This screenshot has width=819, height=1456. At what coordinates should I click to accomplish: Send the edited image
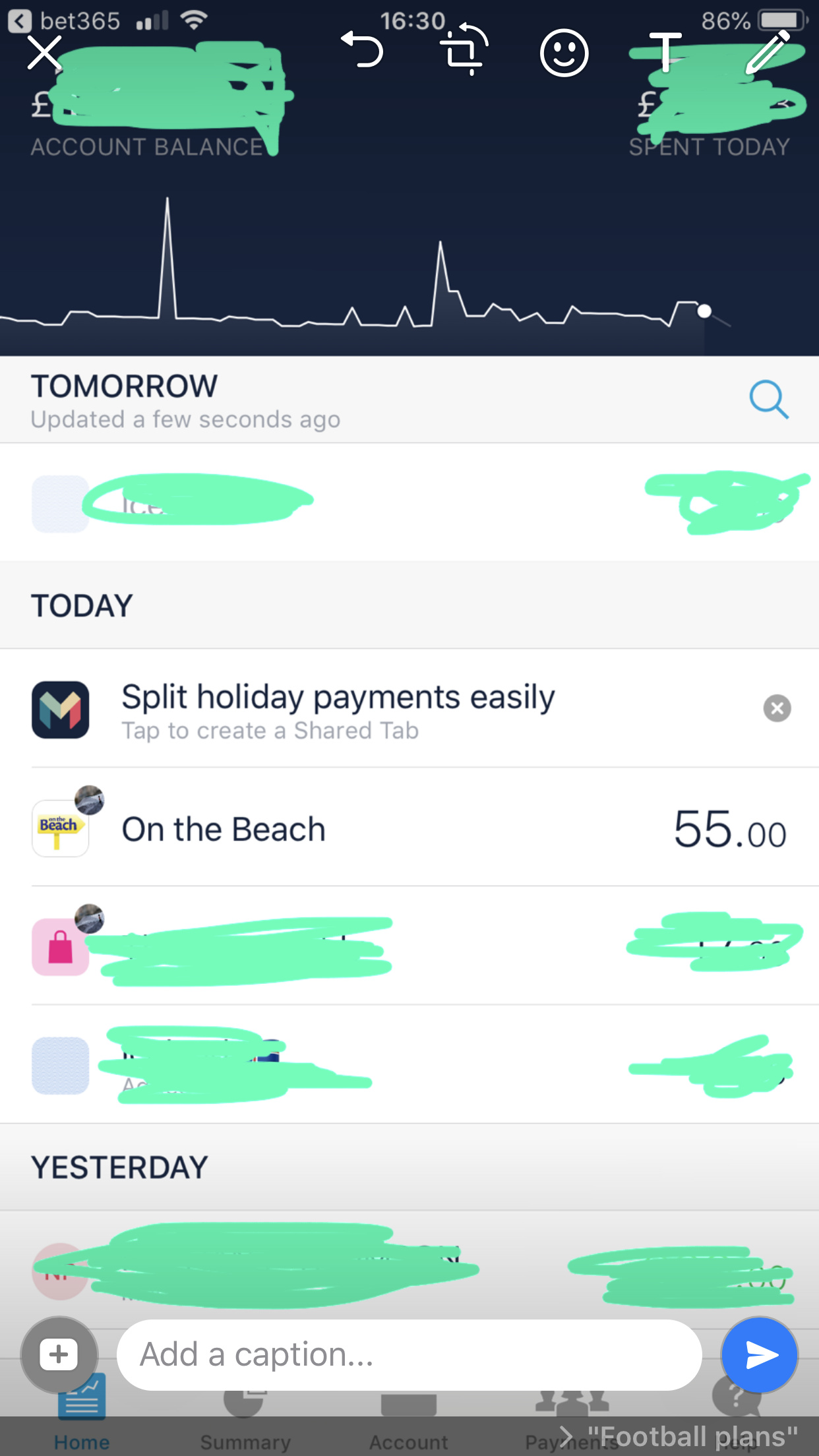[760, 1354]
